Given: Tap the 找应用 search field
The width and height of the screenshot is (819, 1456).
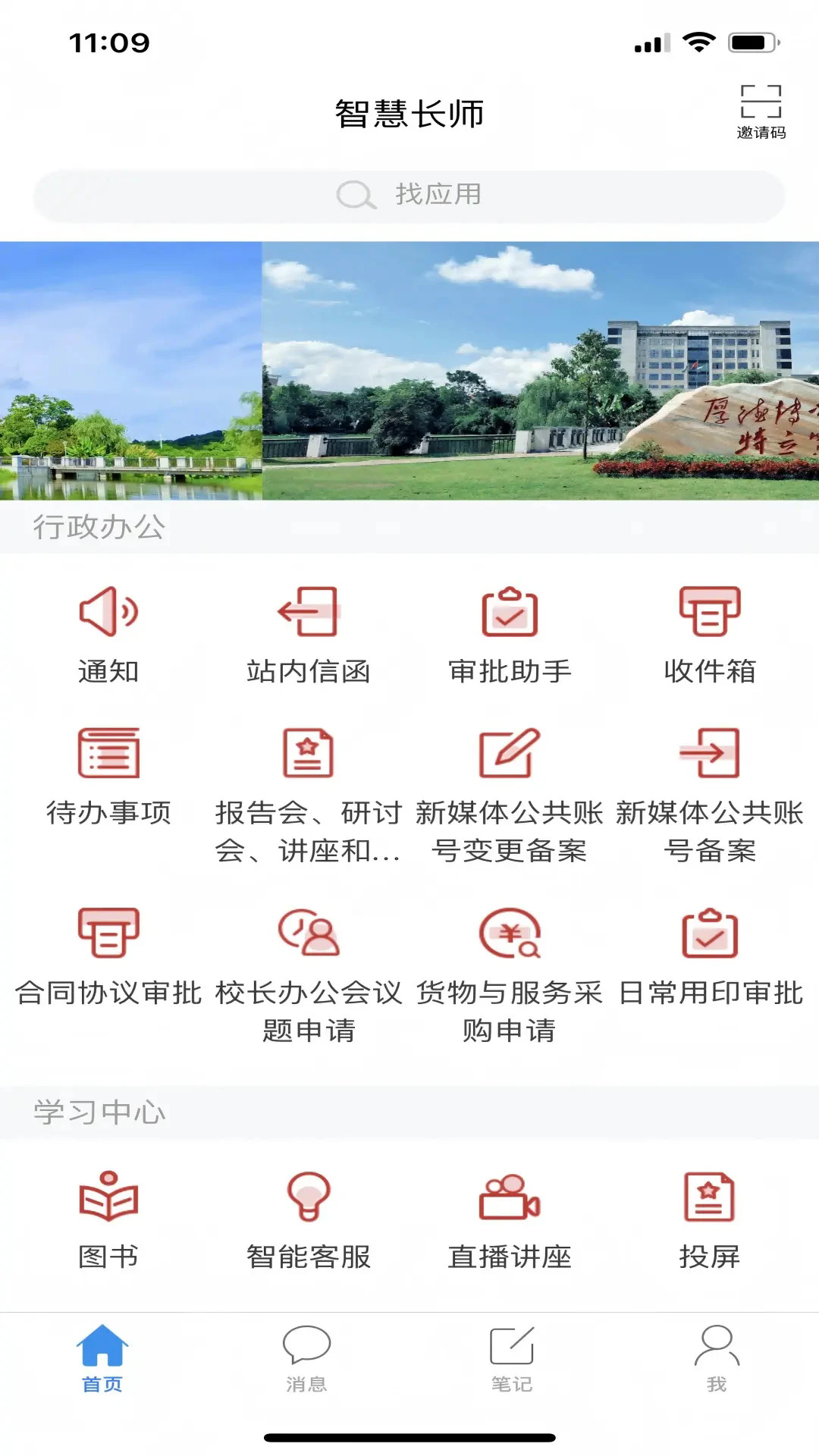Looking at the screenshot, I should tap(409, 193).
